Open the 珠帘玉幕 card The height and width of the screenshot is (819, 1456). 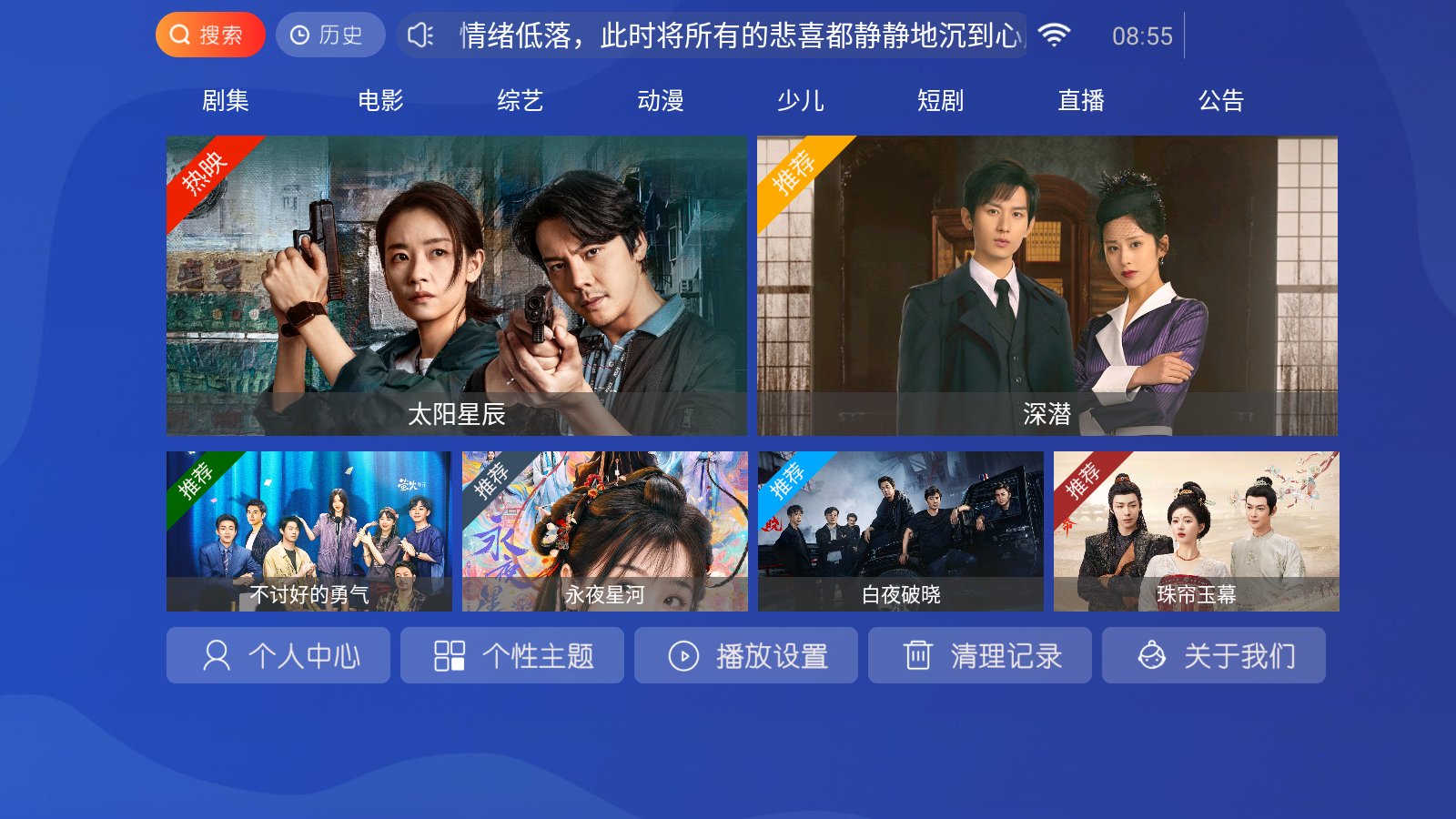pyautogui.click(x=1196, y=531)
